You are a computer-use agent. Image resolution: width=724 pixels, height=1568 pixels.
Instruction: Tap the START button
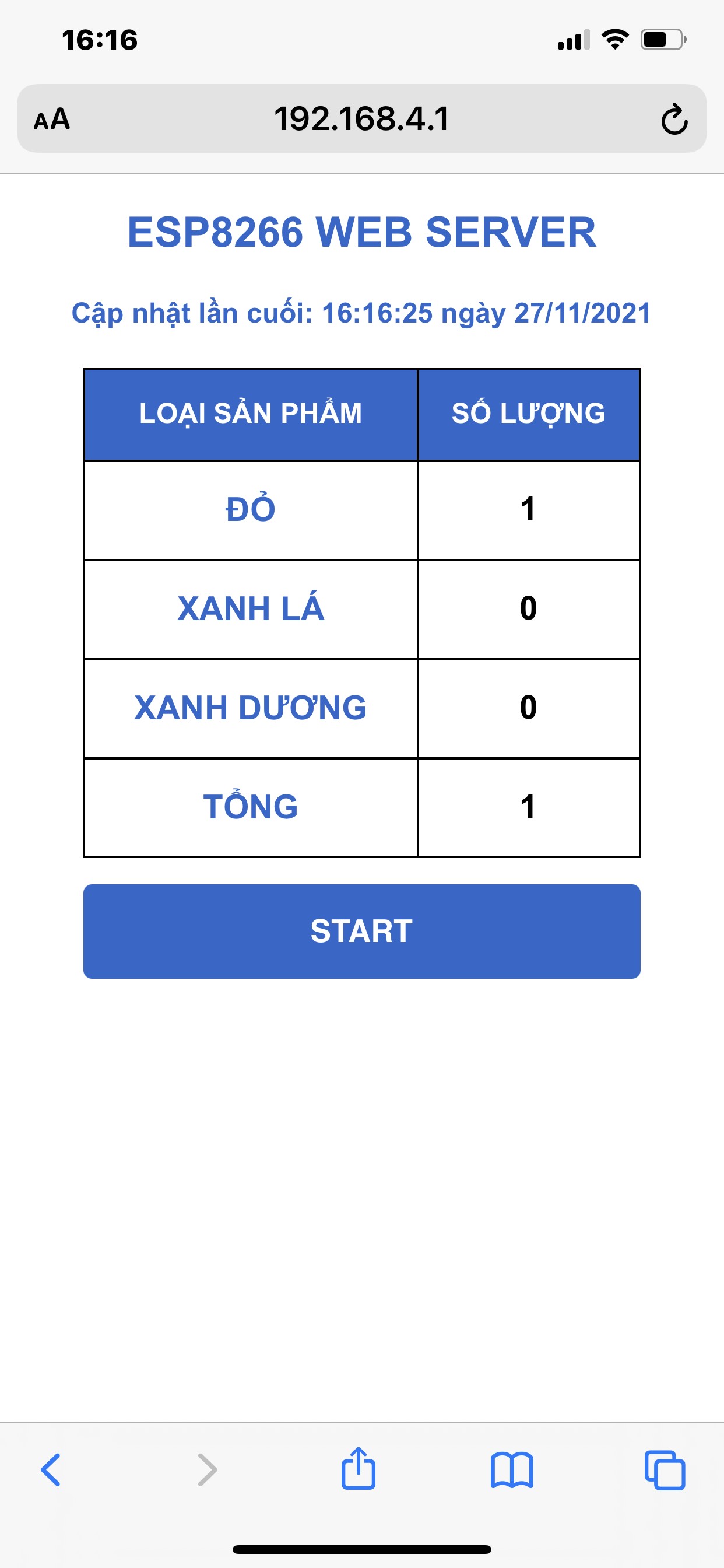pyautogui.click(x=361, y=930)
